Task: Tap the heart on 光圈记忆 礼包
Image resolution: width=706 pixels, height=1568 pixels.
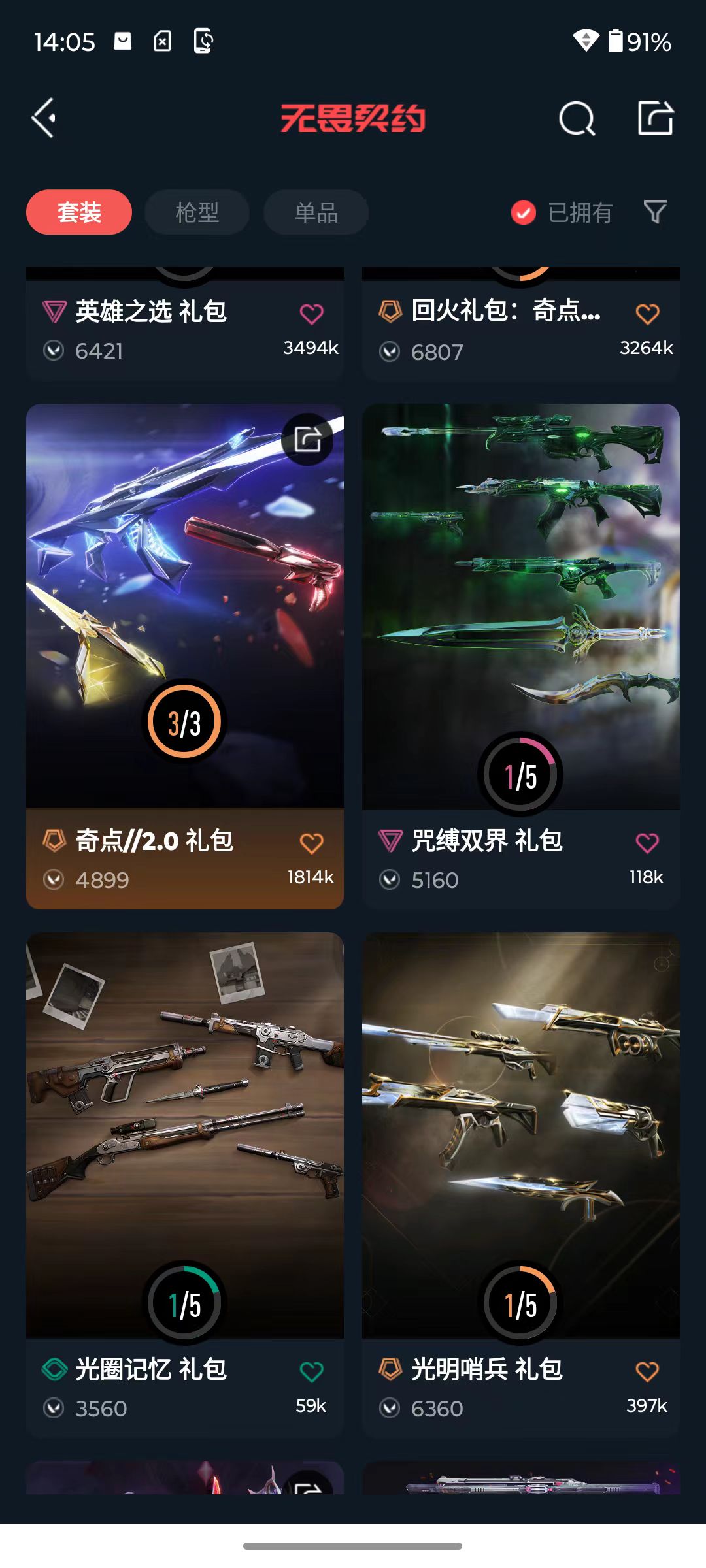Action: pos(311,1372)
